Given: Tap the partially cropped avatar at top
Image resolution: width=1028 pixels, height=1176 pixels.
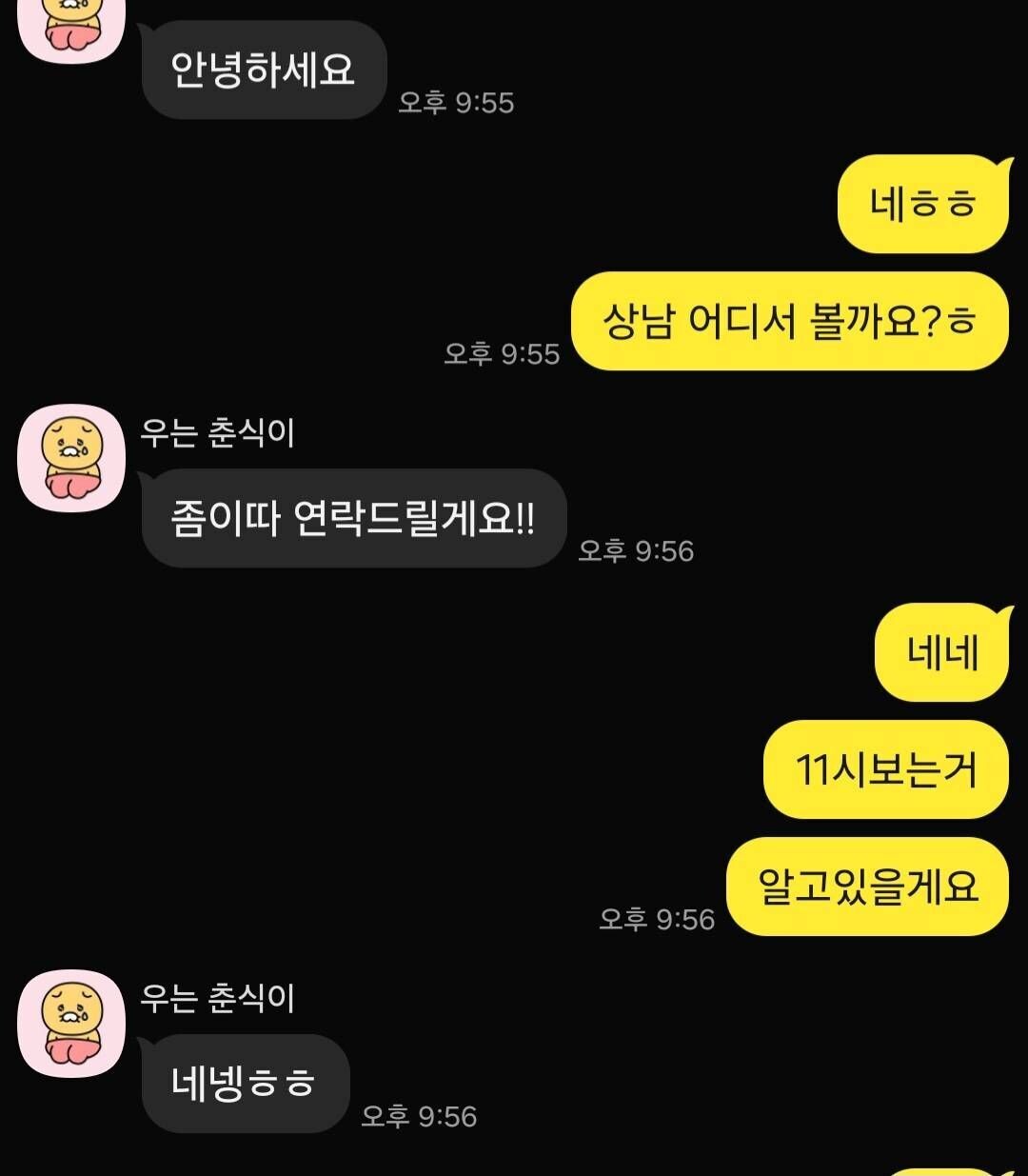Looking at the screenshot, I should 69,24.
